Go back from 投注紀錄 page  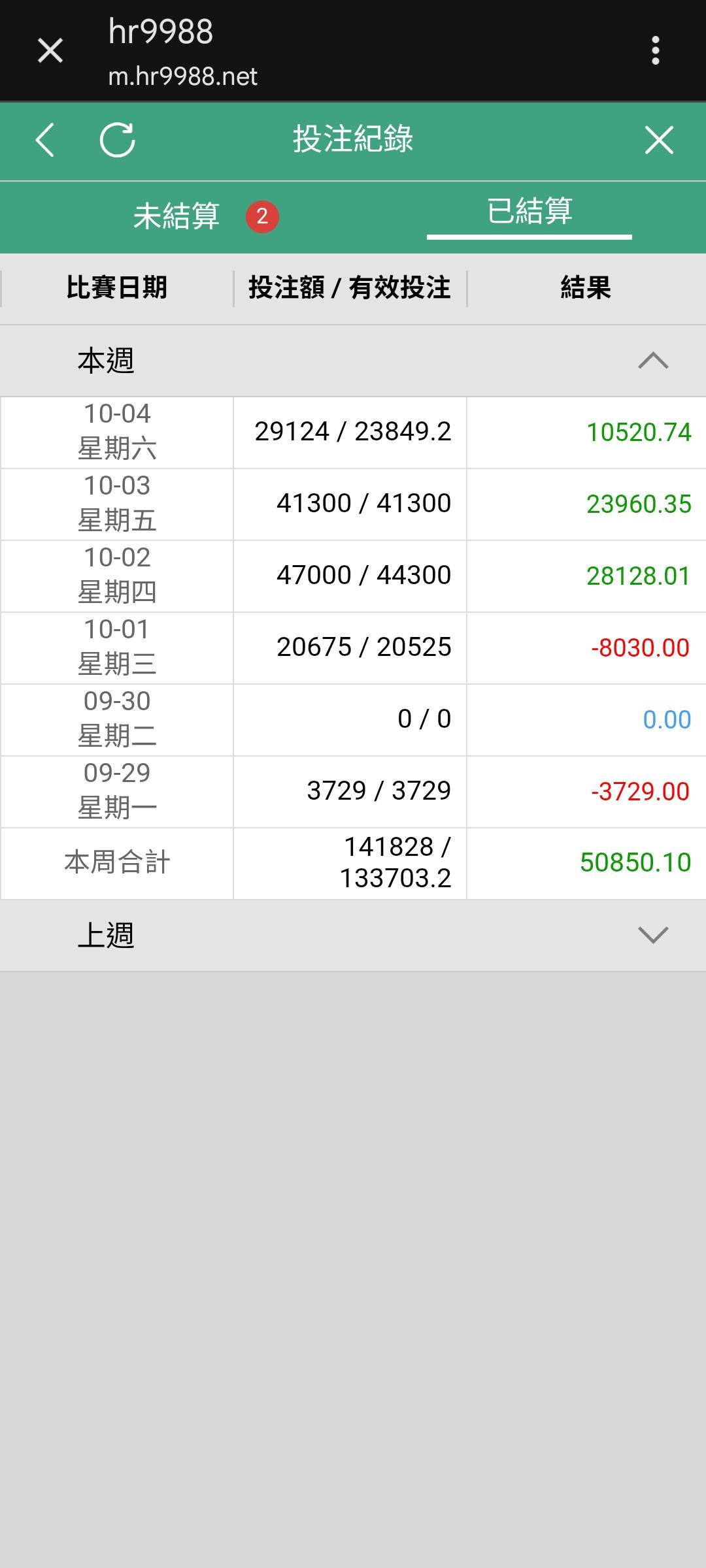[x=44, y=140]
